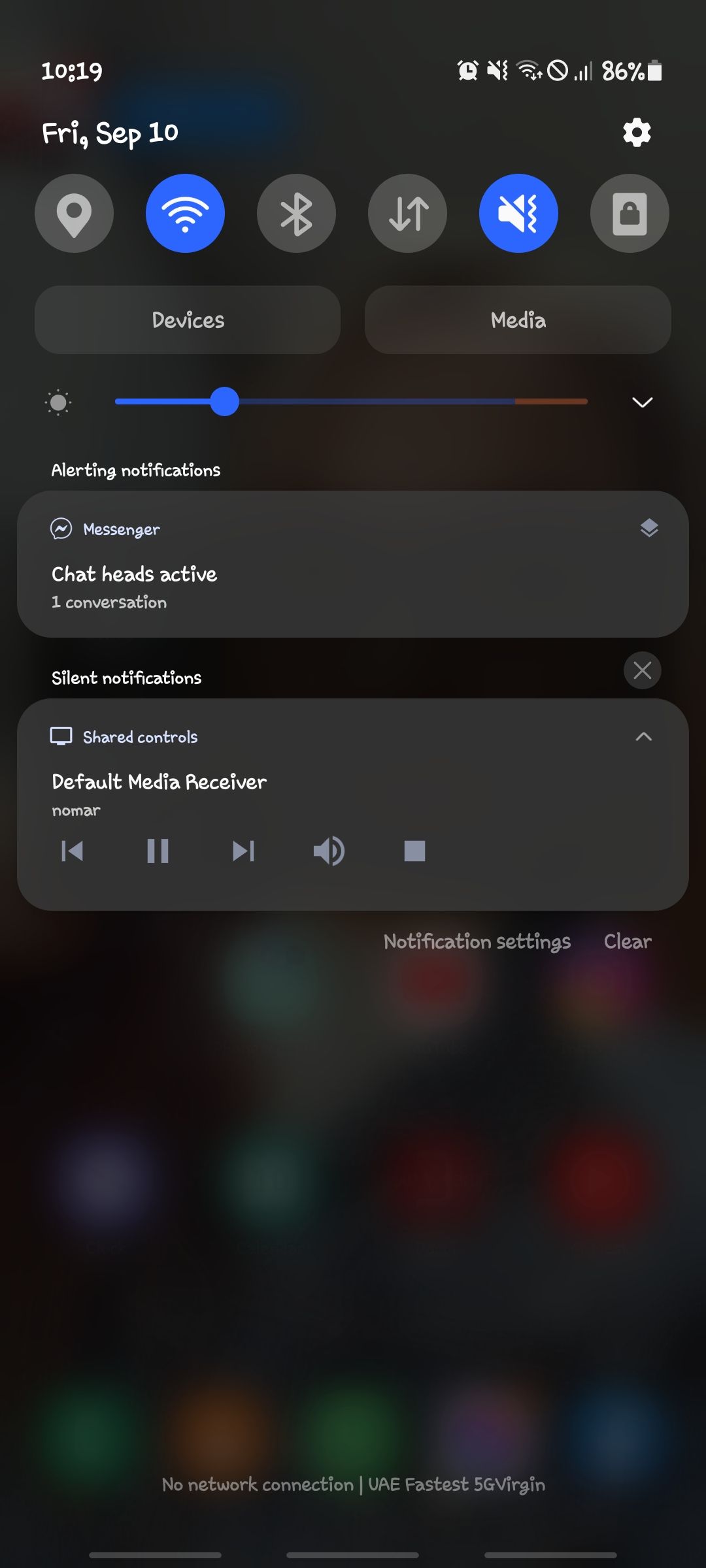Toggle the rotation lock quick setting

(x=630, y=214)
